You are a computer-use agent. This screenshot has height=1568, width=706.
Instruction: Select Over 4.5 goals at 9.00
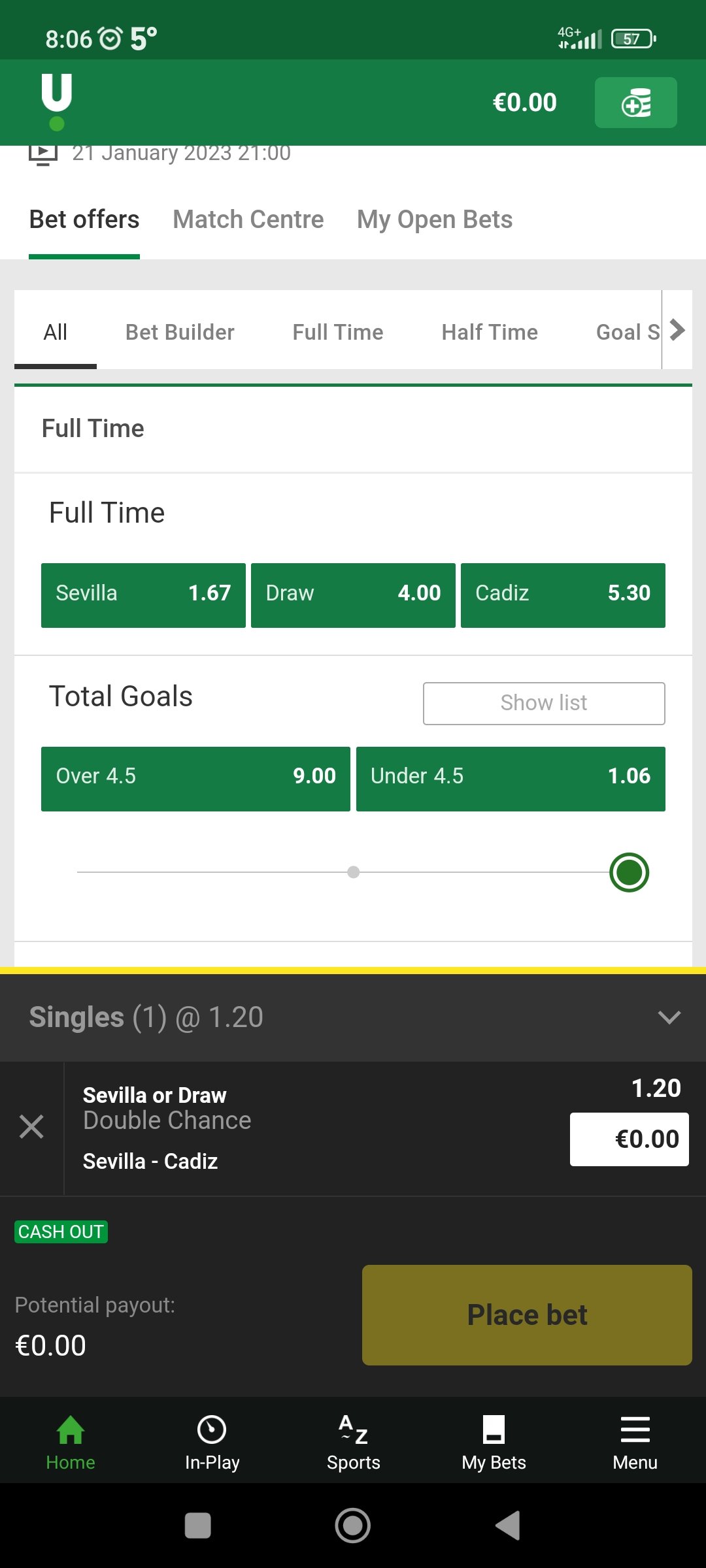coord(195,779)
